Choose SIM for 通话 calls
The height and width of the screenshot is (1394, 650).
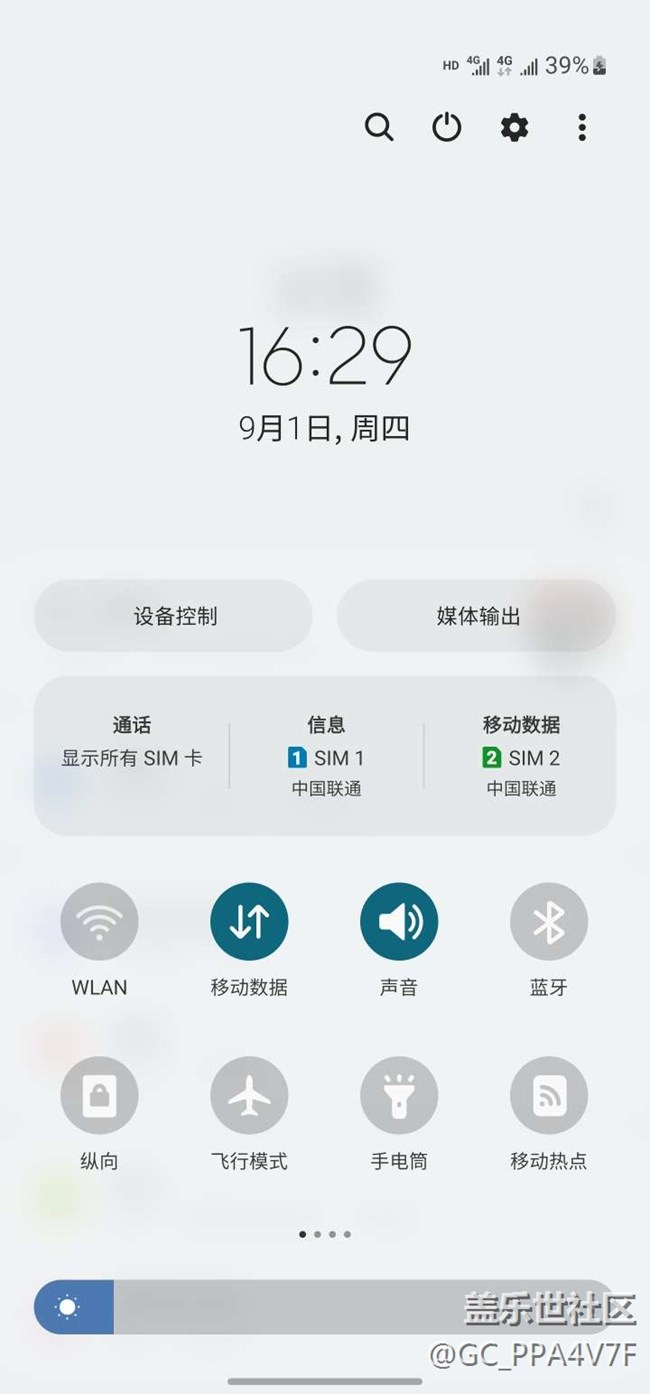[132, 742]
